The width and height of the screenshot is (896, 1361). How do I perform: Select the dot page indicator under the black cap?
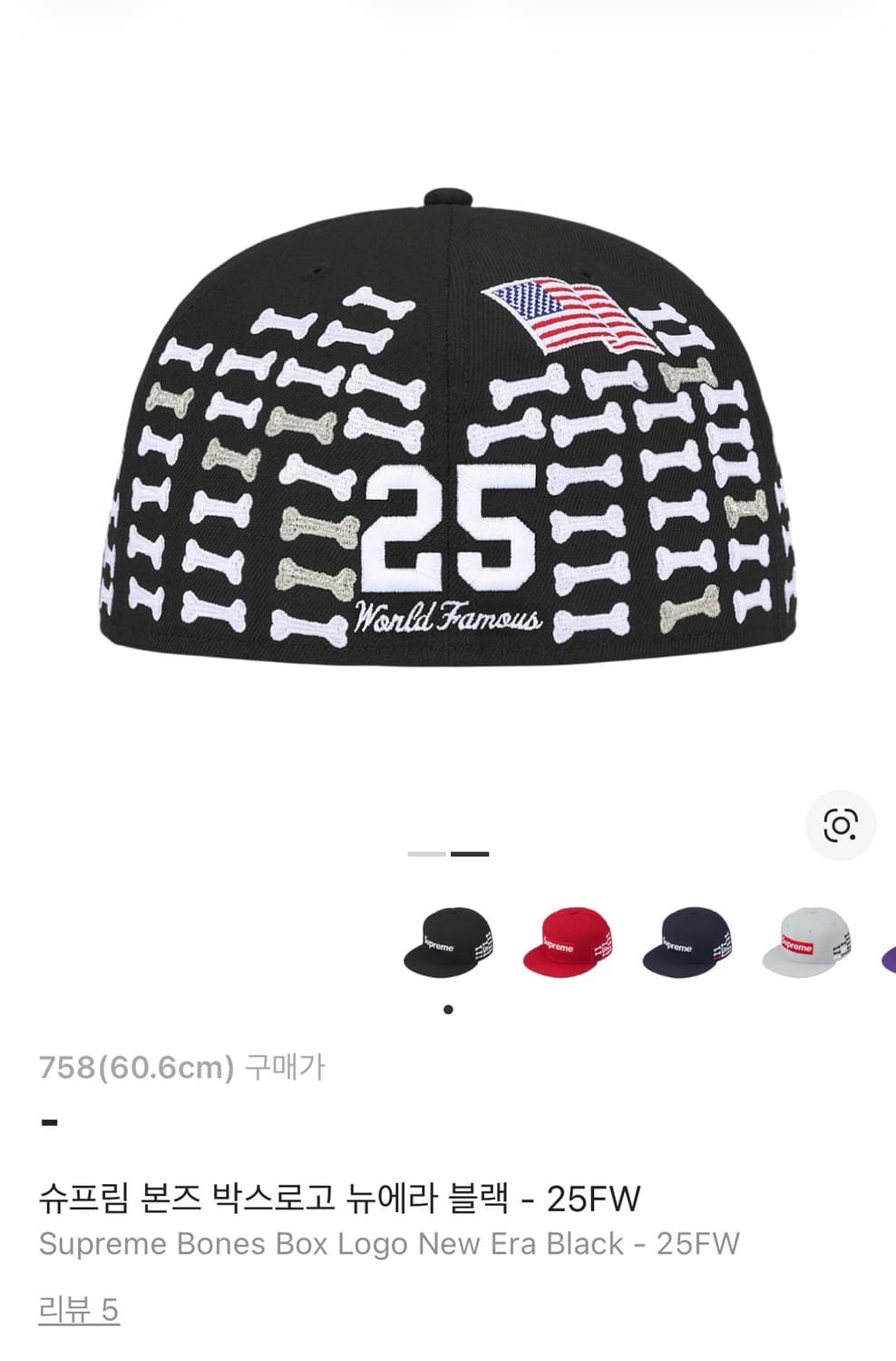(x=448, y=1007)
